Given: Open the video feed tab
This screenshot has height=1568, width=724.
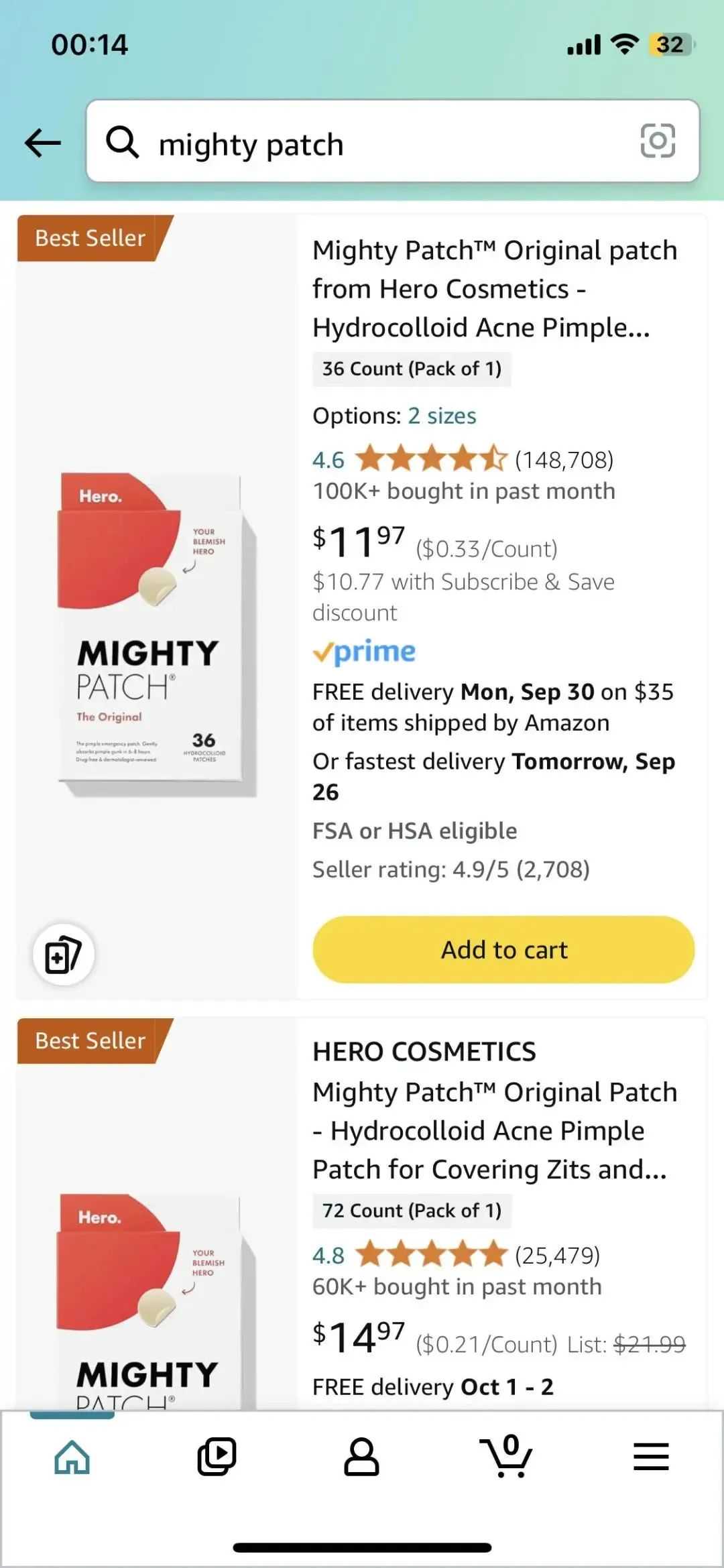Looking at the screenshot, I should pos(217,1457).
